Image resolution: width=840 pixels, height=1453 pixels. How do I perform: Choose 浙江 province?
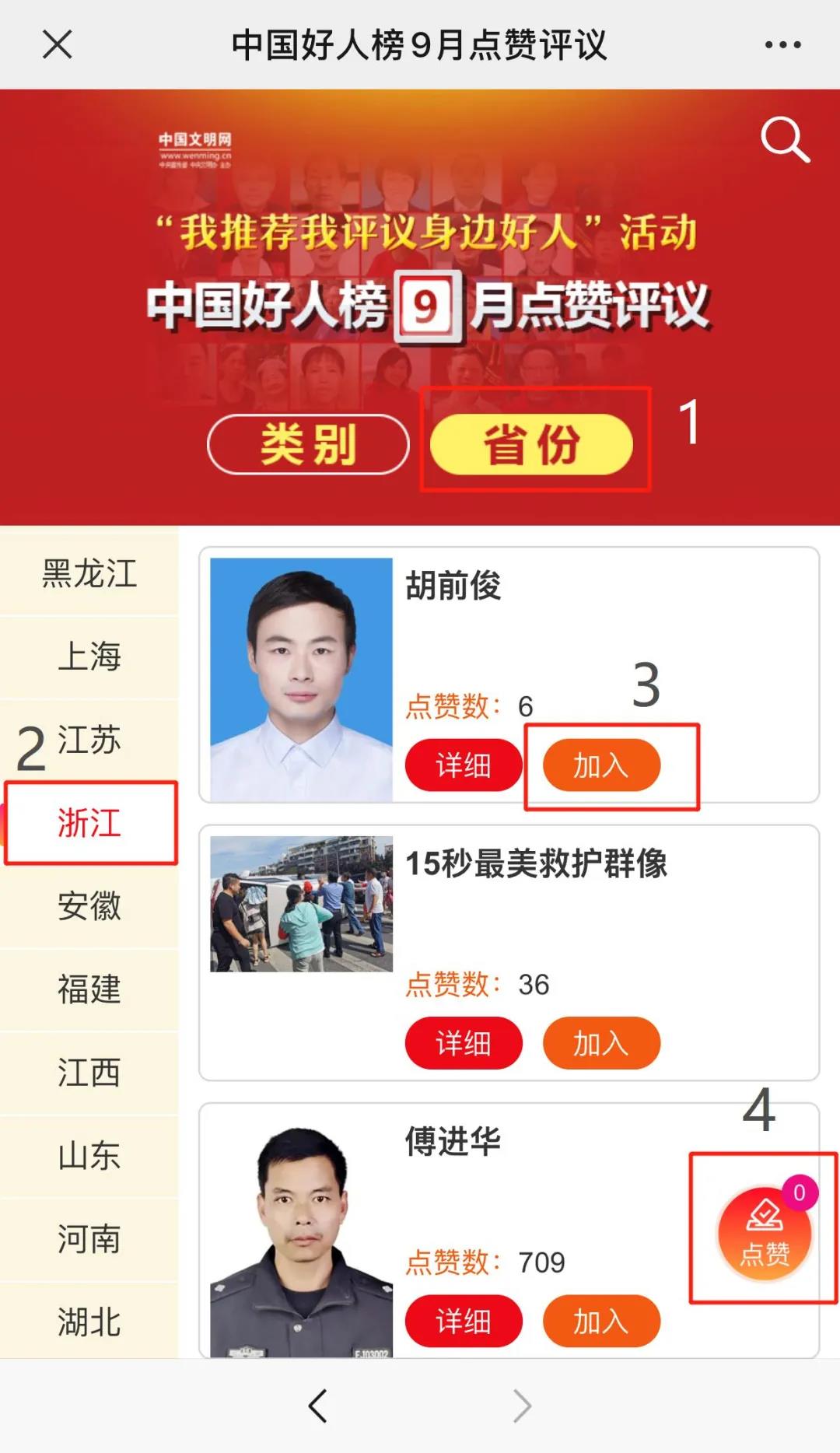(x=89, y=823)
